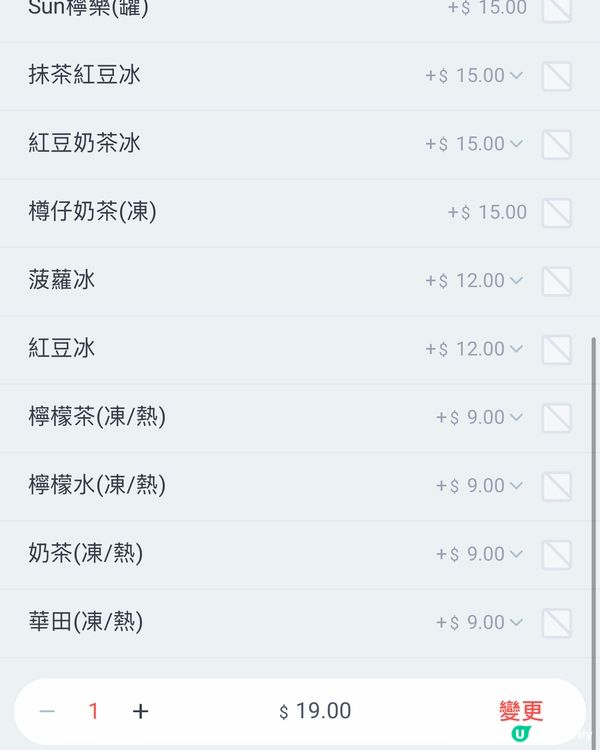Open the 奶茶(凍/熱) dropdown chevron
This screenshot has width=600, height=750.
click(x=516, y=554)
